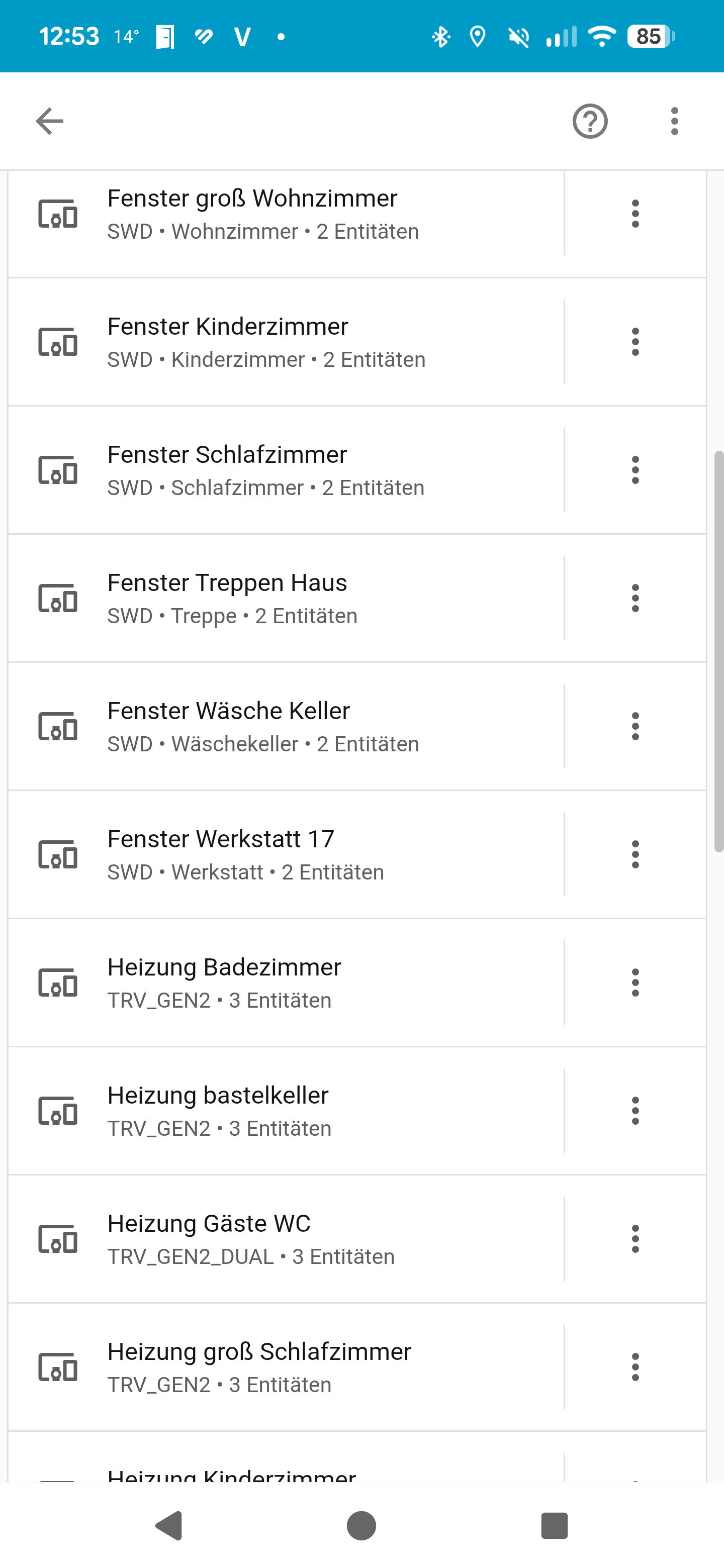Go to the system home screen
The height and width of the screenshot is (1568, 724).
tap(361, 1526)
